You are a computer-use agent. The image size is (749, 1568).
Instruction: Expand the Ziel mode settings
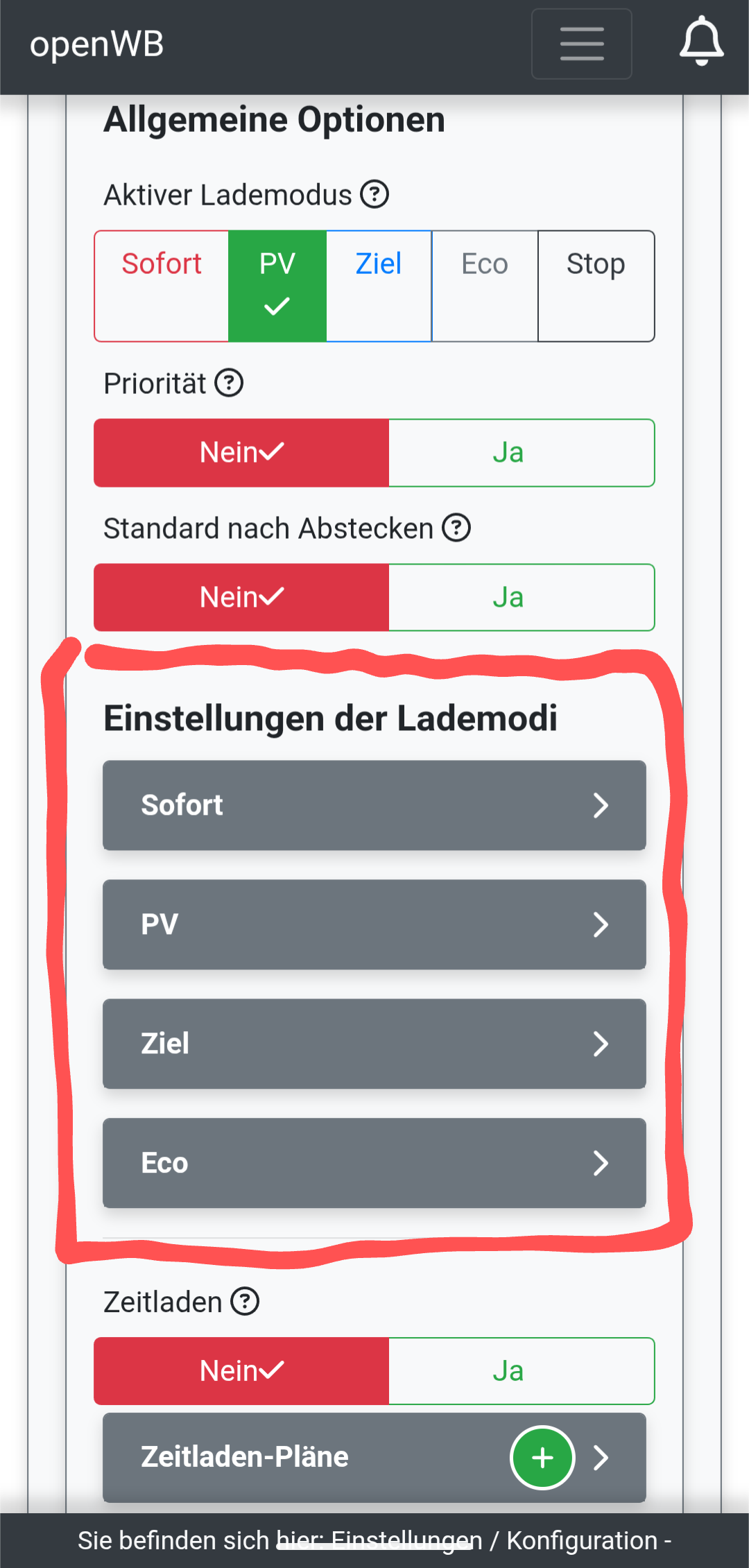point(374,1044)
